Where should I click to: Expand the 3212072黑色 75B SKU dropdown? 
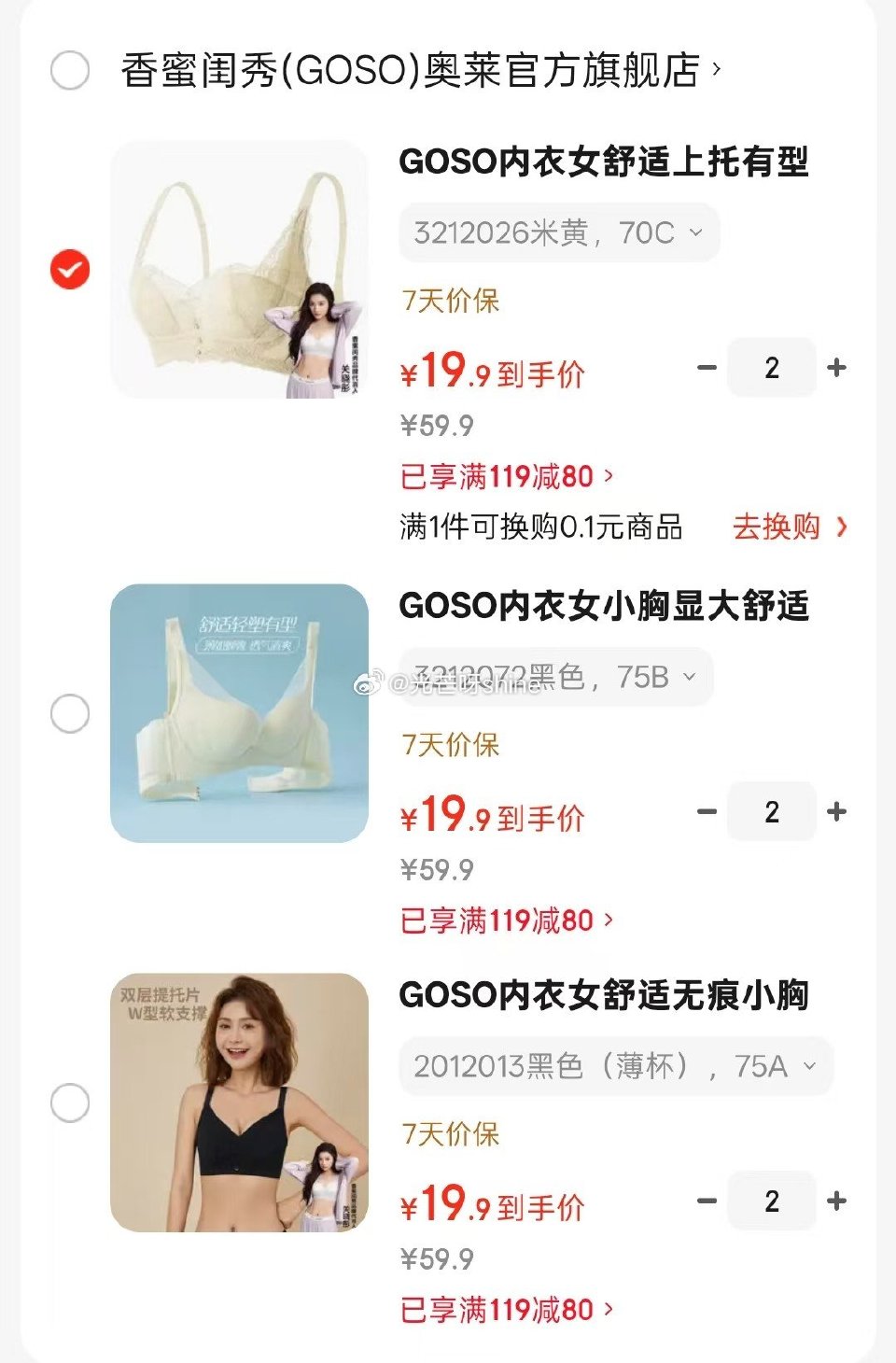click(x=555, y=677)
